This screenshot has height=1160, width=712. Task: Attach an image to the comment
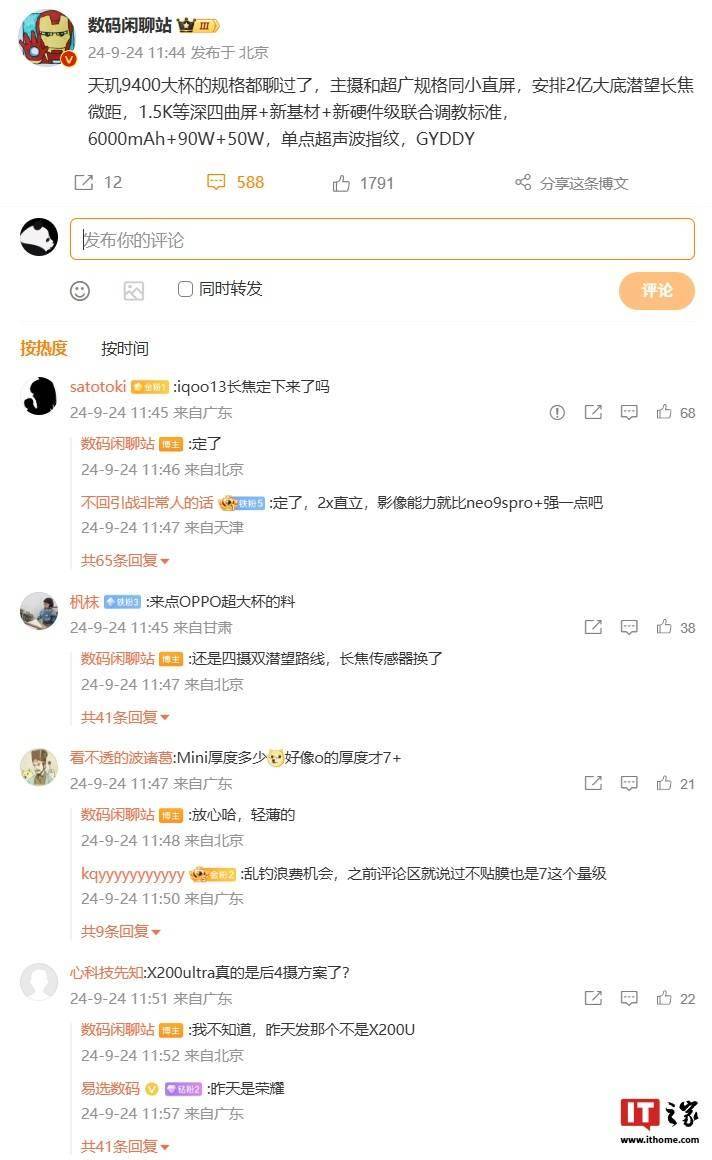(133, 290)
